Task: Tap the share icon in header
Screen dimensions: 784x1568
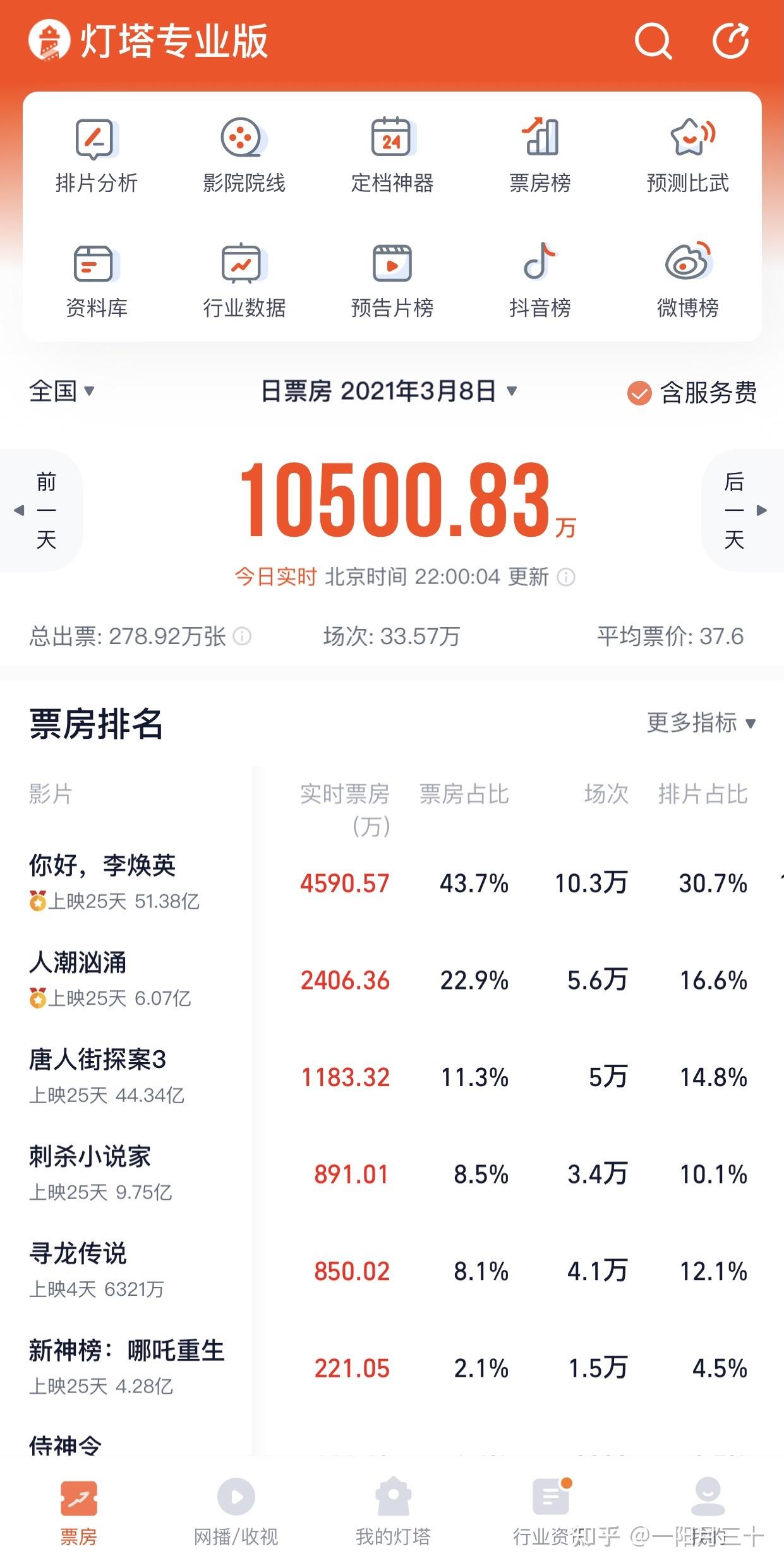Action: point(731,42)
